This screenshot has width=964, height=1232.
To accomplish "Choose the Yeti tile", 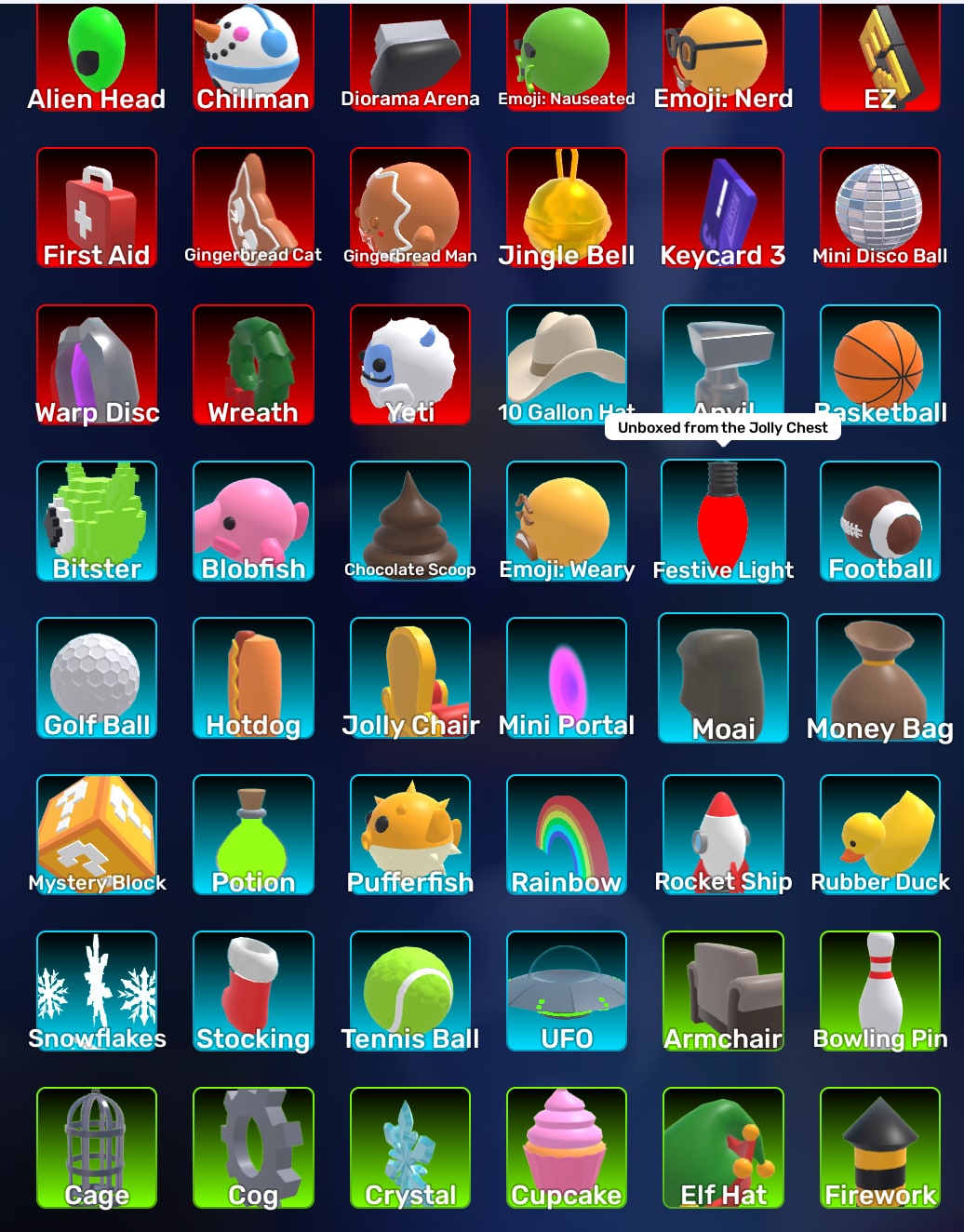I will tap(410, 365).
